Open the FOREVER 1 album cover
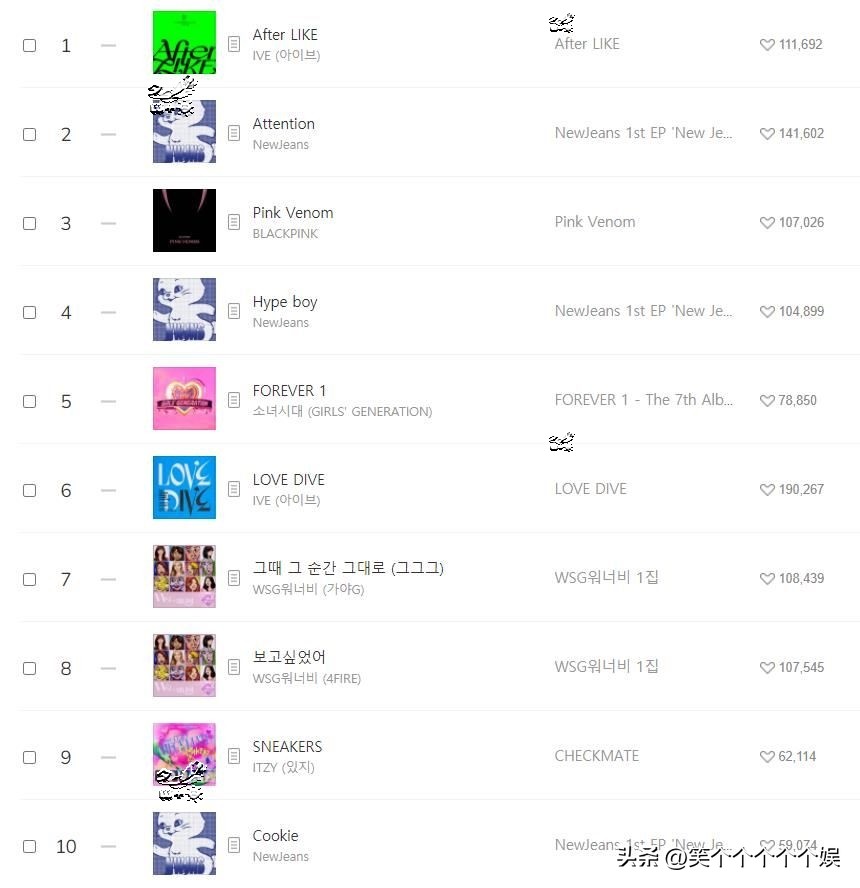860x888 pixels. click(x=184, y=398)
